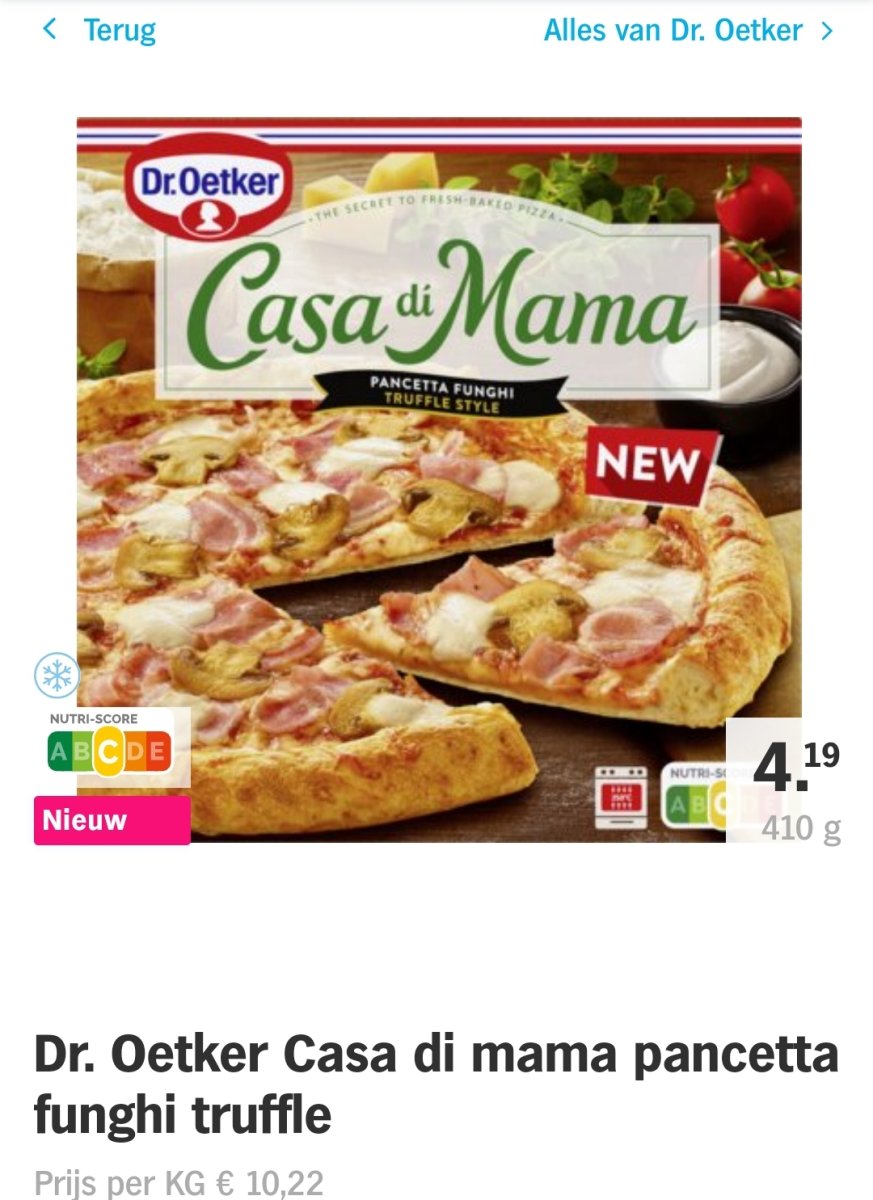The width and height of the screenshot is (873, 1200).
Task: Open Alles van Dr. Oetker
Action: click(x=686, y=31)
